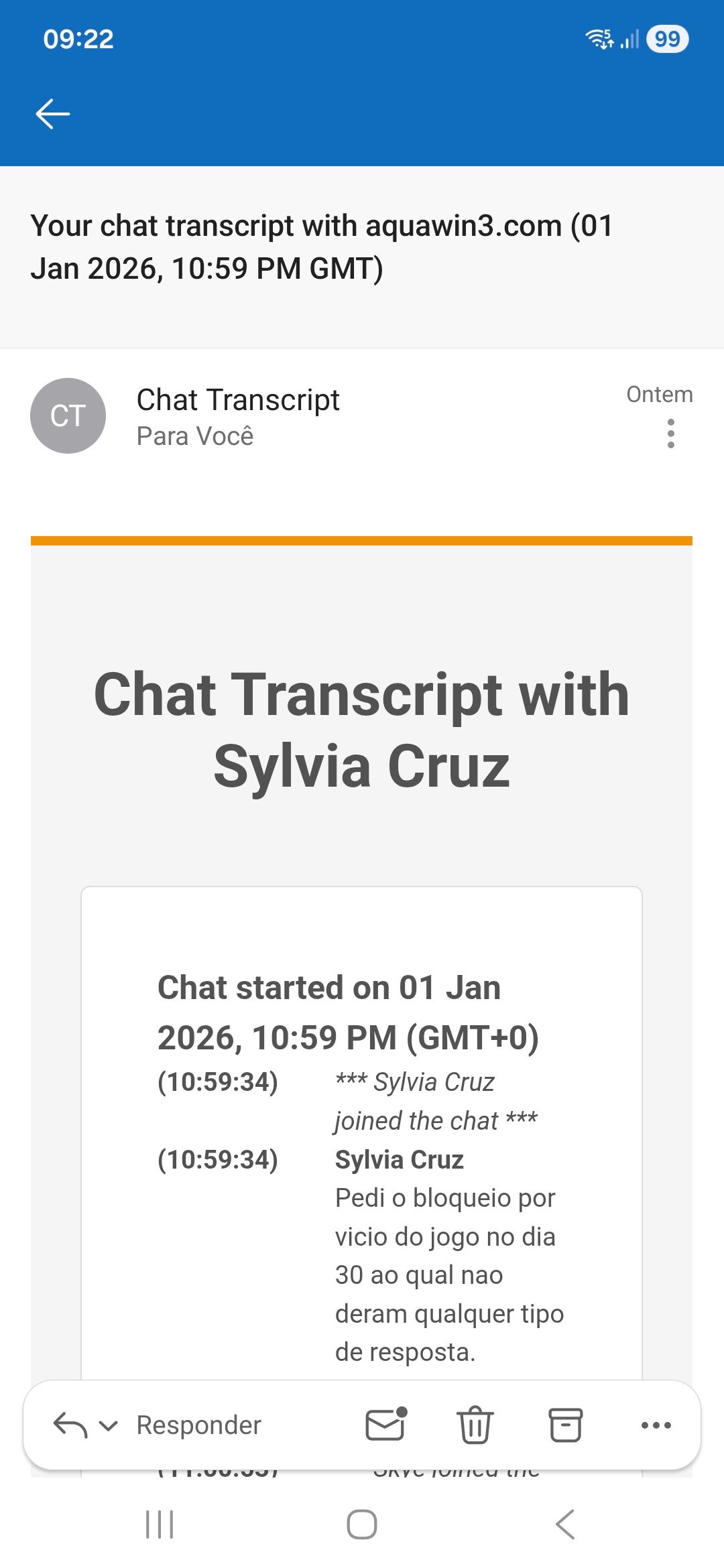This screenshot has width=724, height=1568.
Task: Open the message options three-dot menu
Action: pos(670,434)
